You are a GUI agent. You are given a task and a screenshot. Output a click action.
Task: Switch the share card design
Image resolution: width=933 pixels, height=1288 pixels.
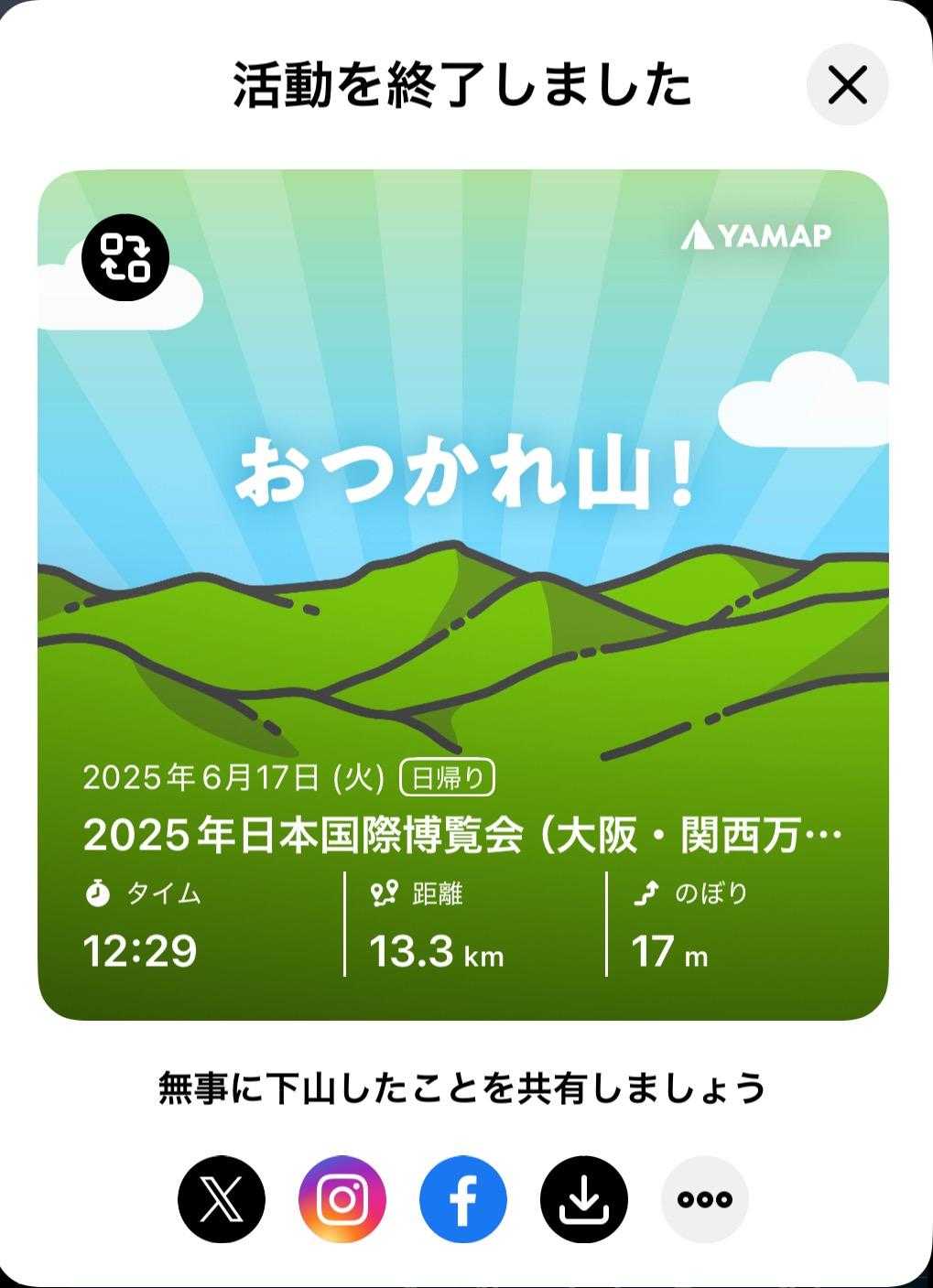tap(125, 258)
